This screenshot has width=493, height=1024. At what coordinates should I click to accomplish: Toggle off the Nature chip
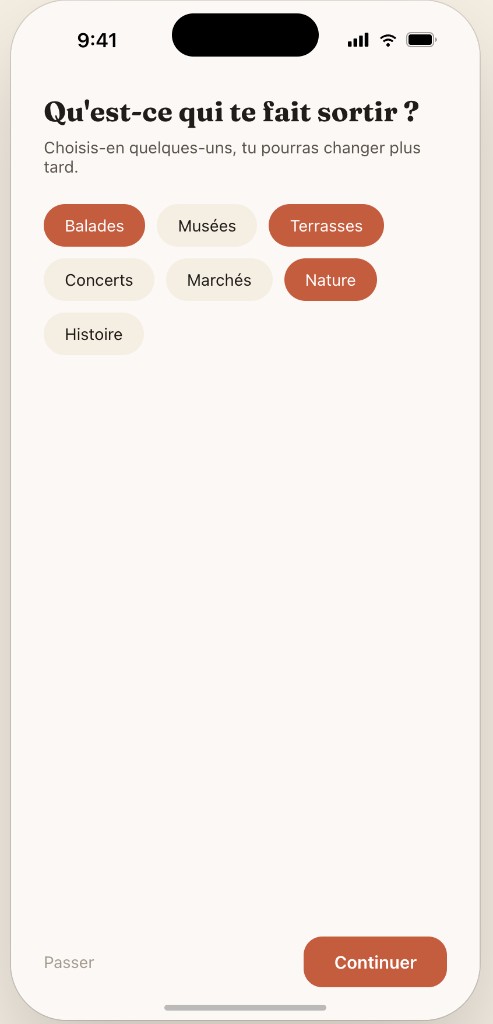click(x=330, y=280)
